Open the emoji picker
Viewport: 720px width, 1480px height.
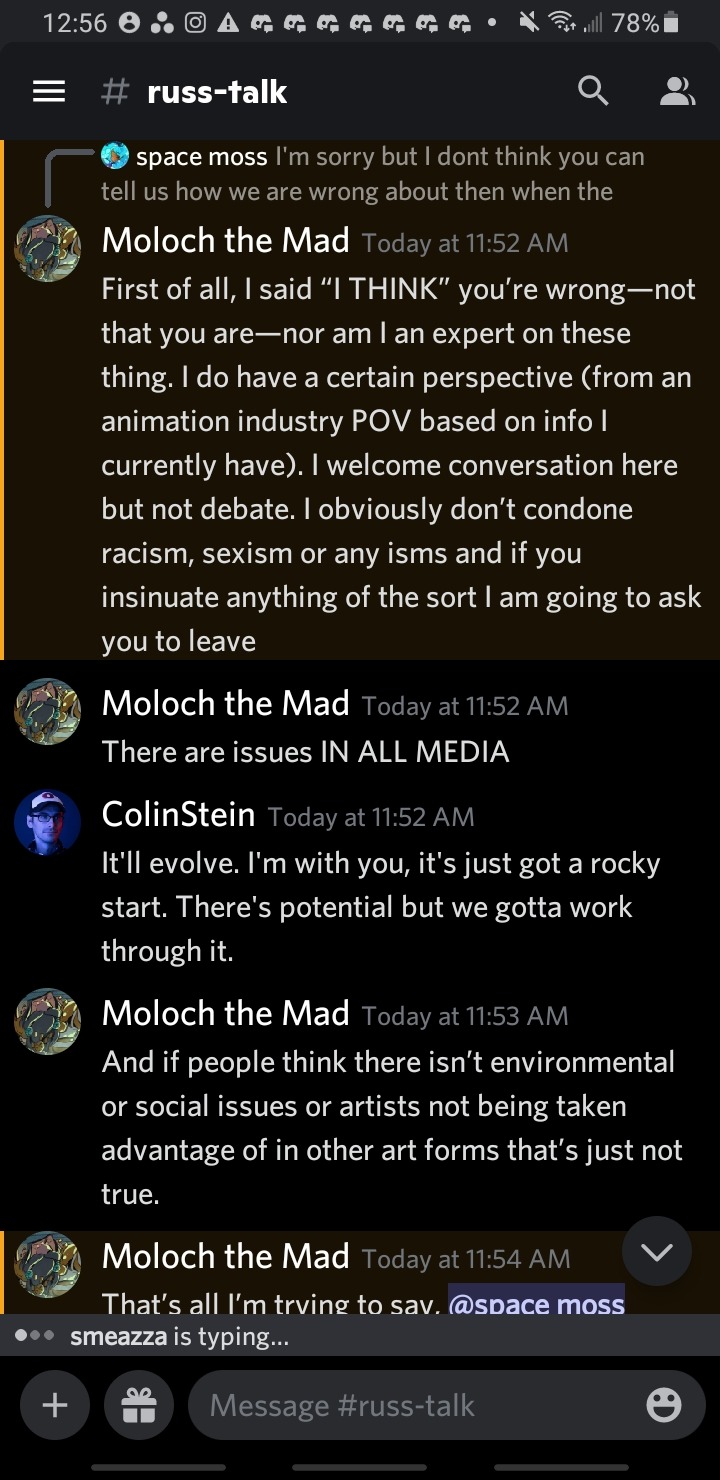click(664, 1405)
